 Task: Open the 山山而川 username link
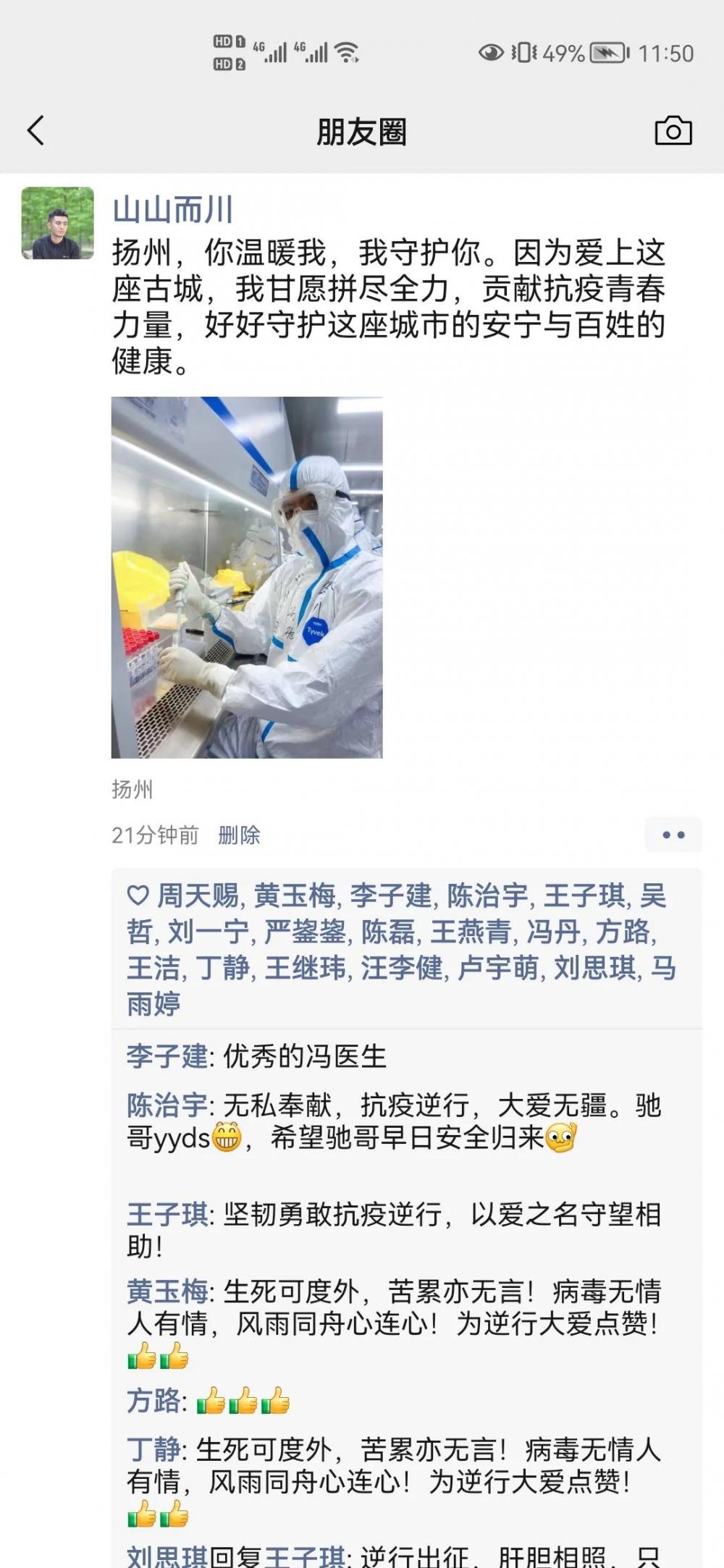point(172,210)
